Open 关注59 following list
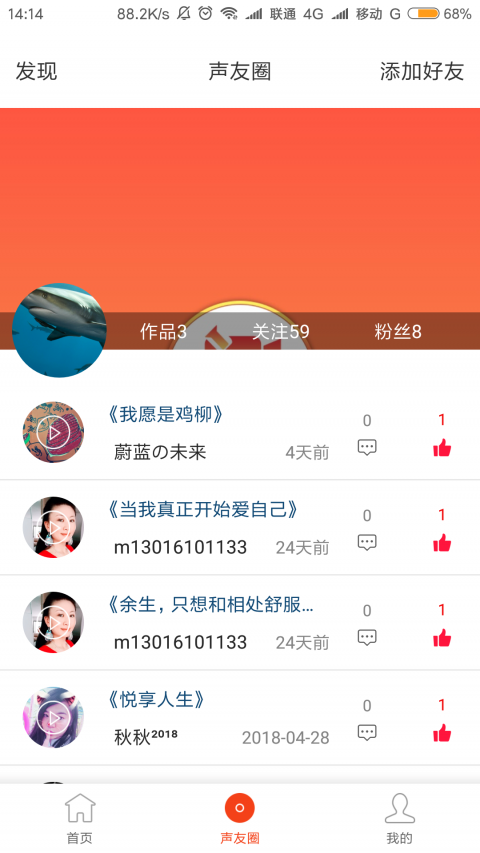The height and width of the screenshot is (853, 480). click(281, 331)
